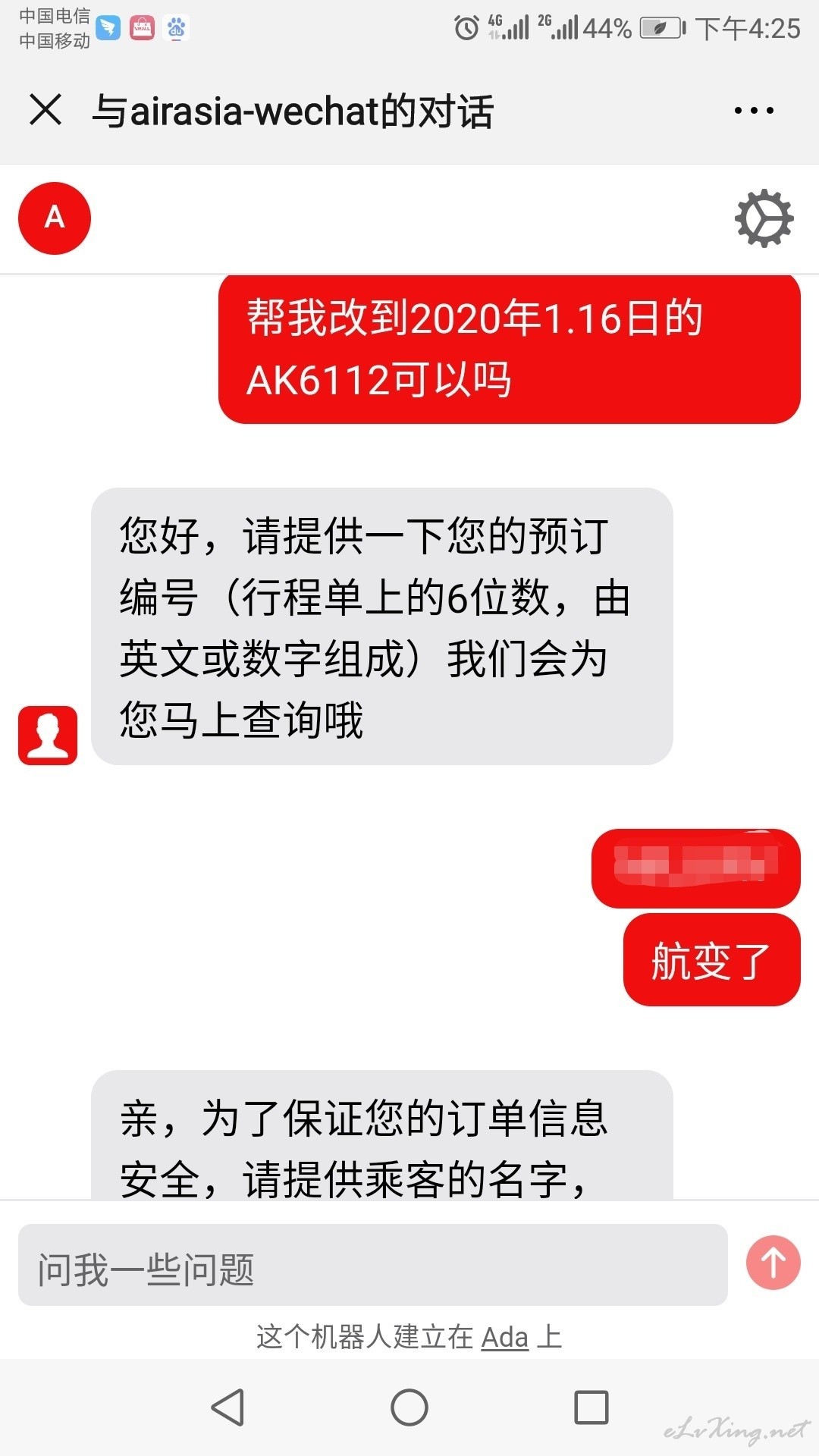Go to the home screen via system home button
Image resolution: width=819 pixels, height=1456 pixels.
(409, 1407)
